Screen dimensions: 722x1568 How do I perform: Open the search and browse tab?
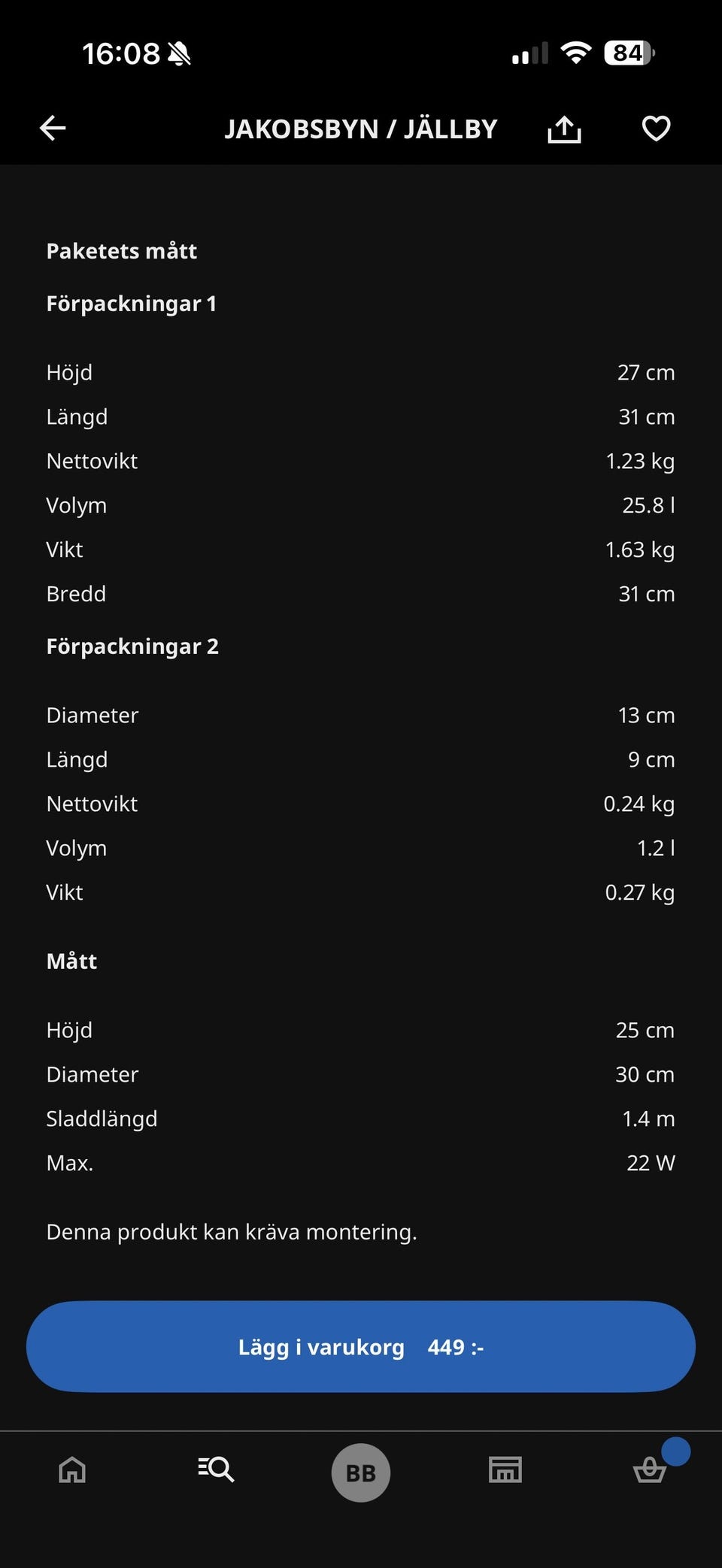pos(217,1470)
